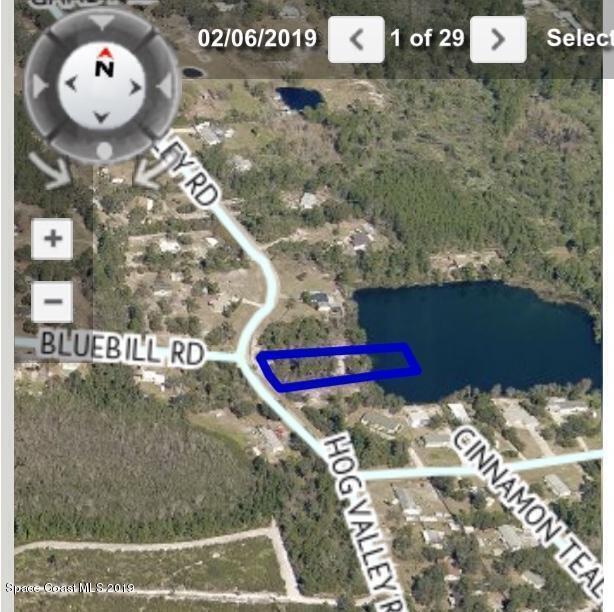Go to the previous aerial image
The image size is (614, 612).
(x=355, y=39)
